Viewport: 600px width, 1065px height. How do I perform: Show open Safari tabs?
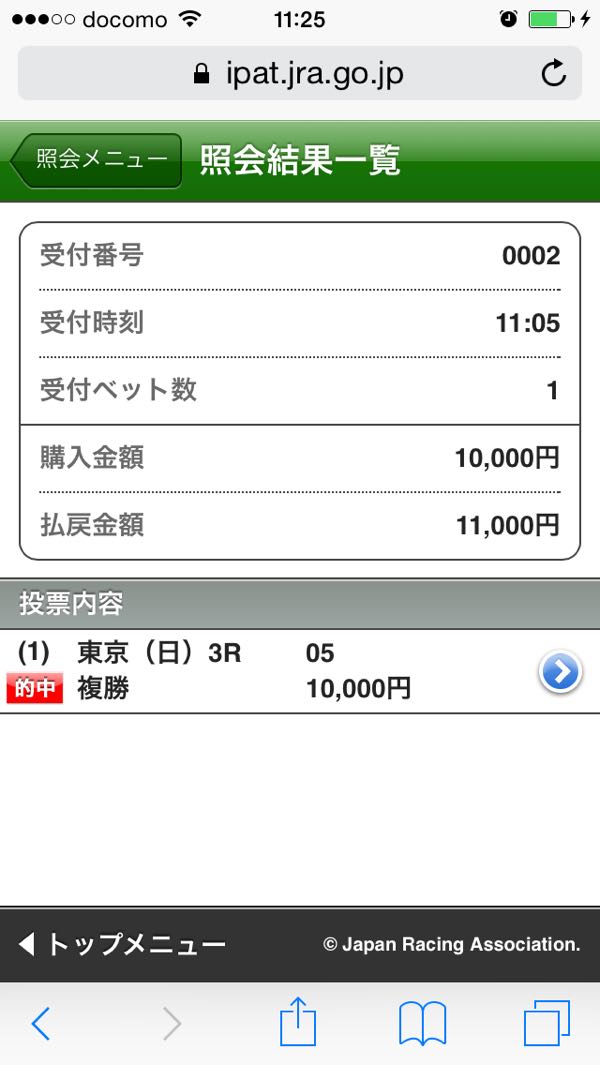[546, 1023]
